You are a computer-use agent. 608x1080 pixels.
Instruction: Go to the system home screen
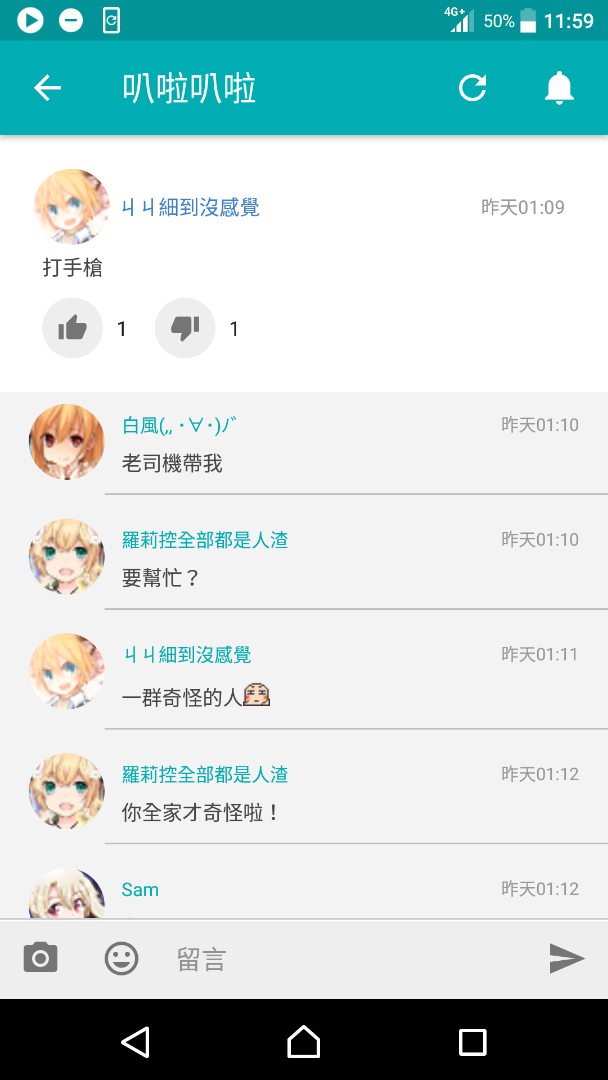(304, 1041)
